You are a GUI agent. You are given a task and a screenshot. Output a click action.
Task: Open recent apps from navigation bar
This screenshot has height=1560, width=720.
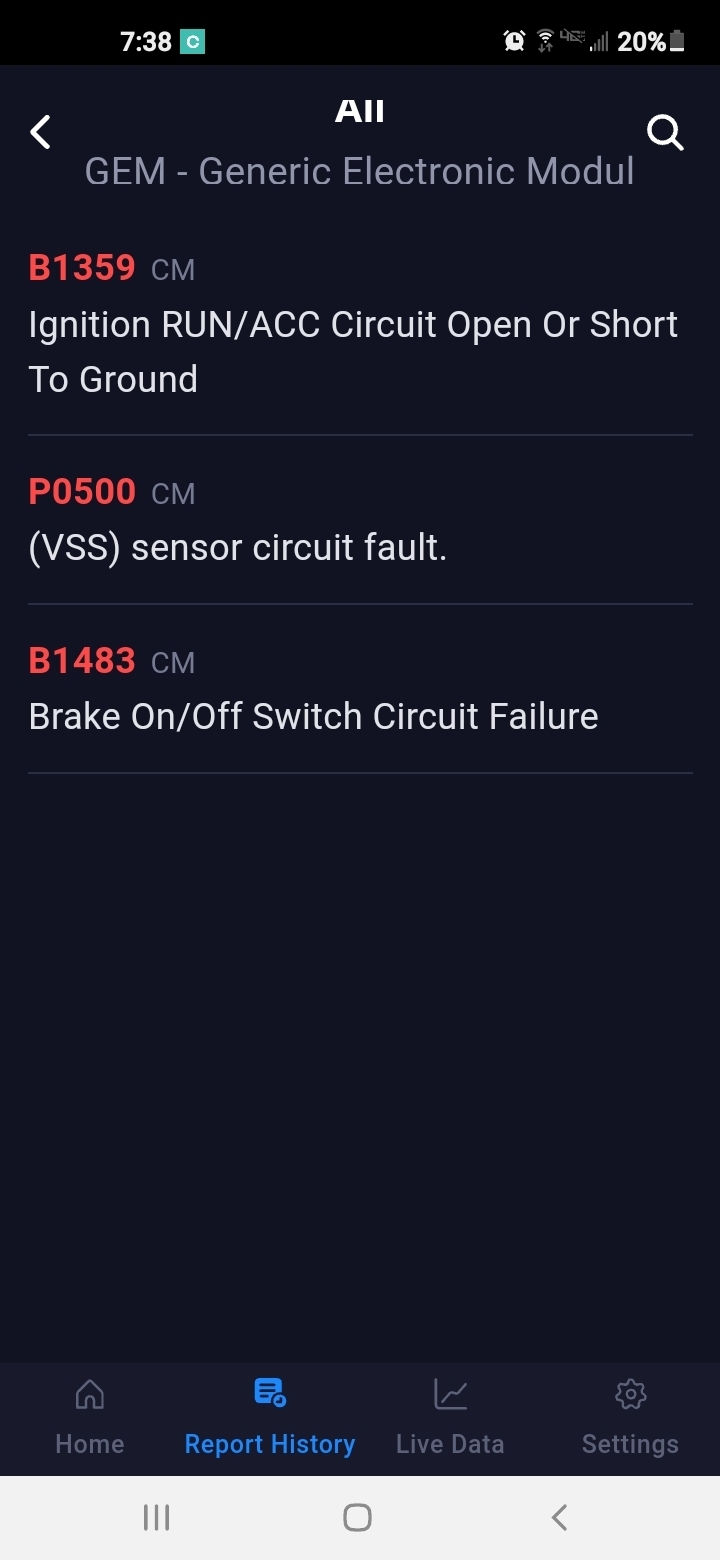click(x=156, y=1517)
